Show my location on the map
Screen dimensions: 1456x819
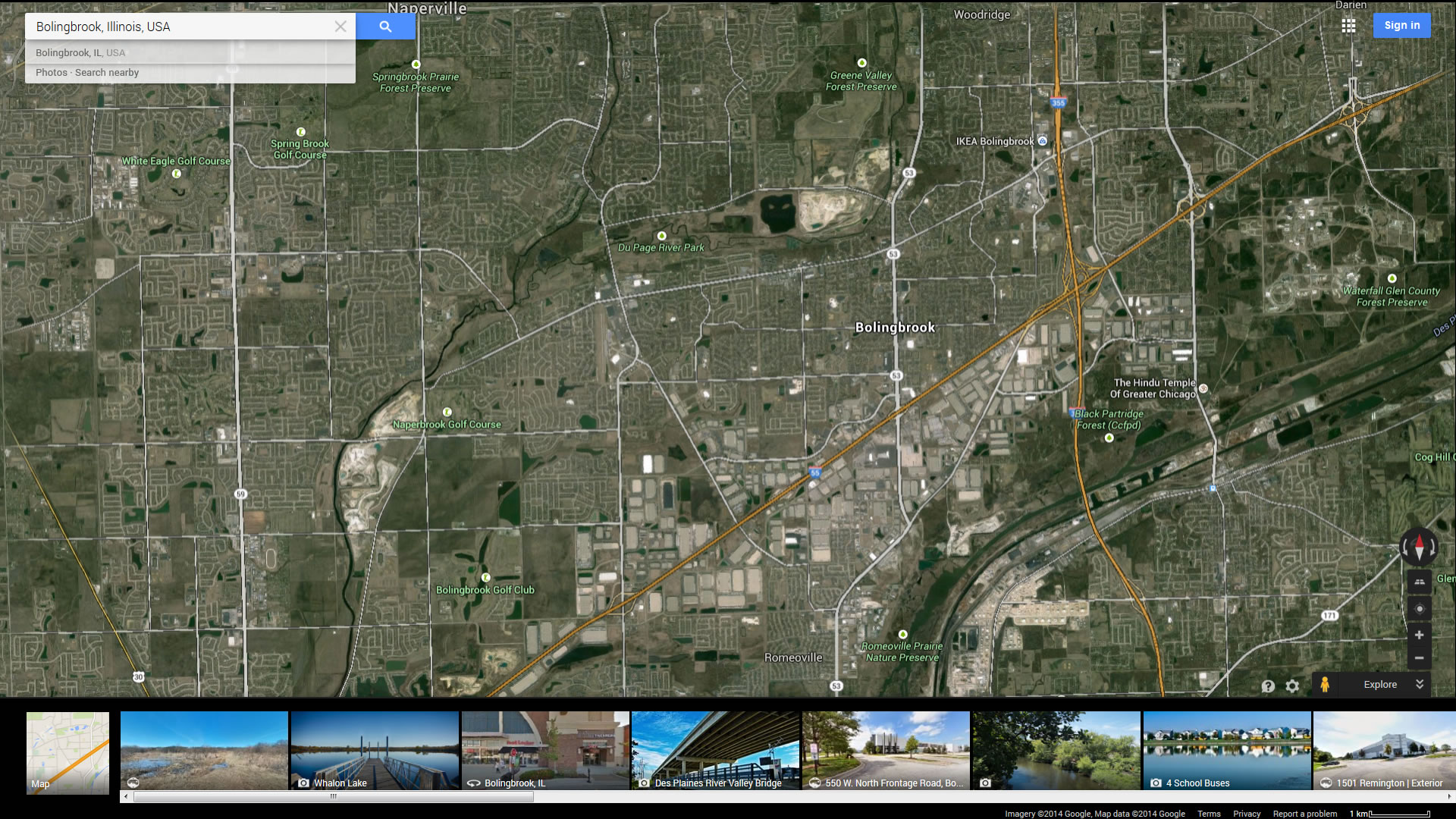tap(1419, 609)
